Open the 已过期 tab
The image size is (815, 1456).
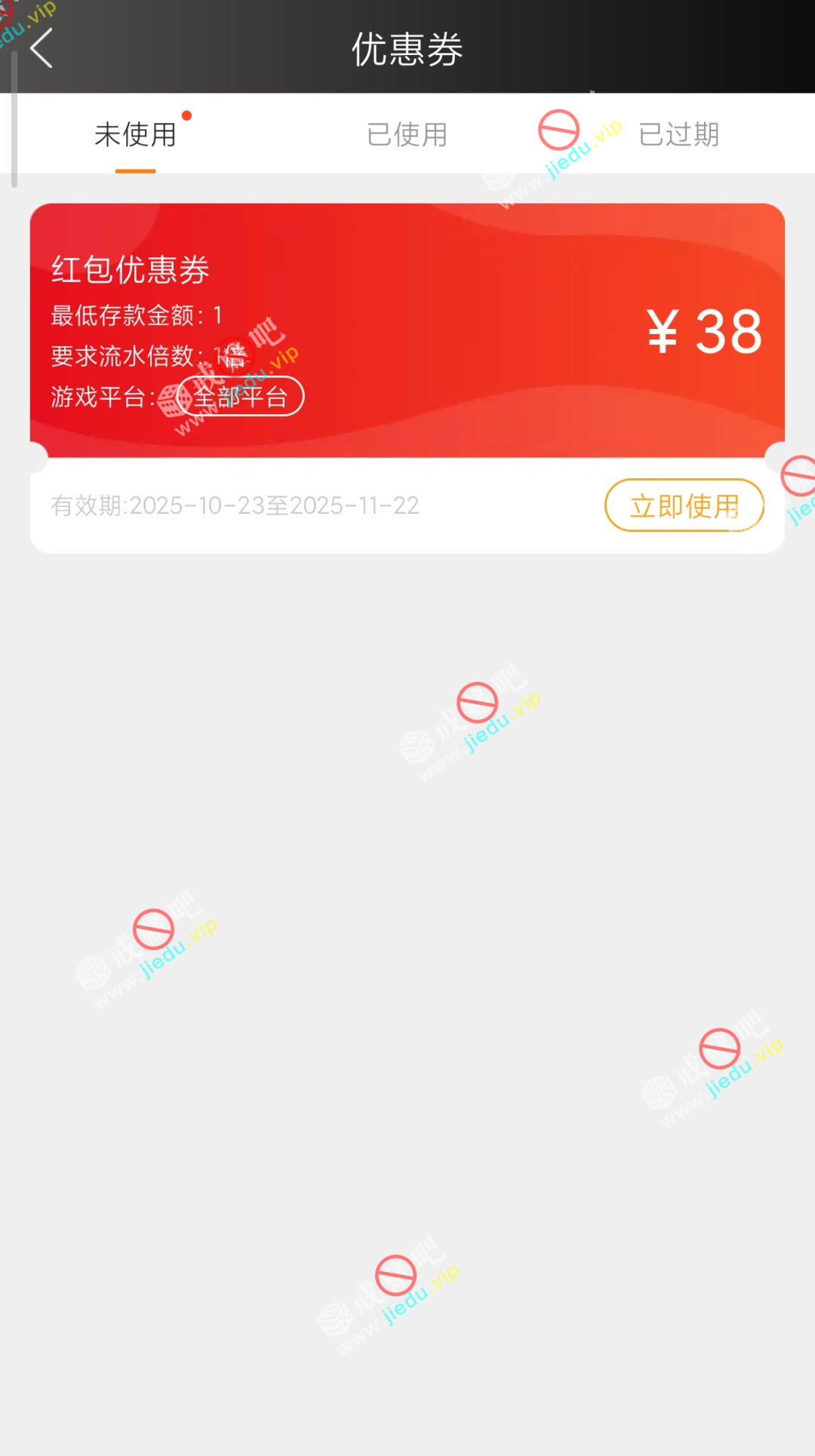click(x=678, y=134)
